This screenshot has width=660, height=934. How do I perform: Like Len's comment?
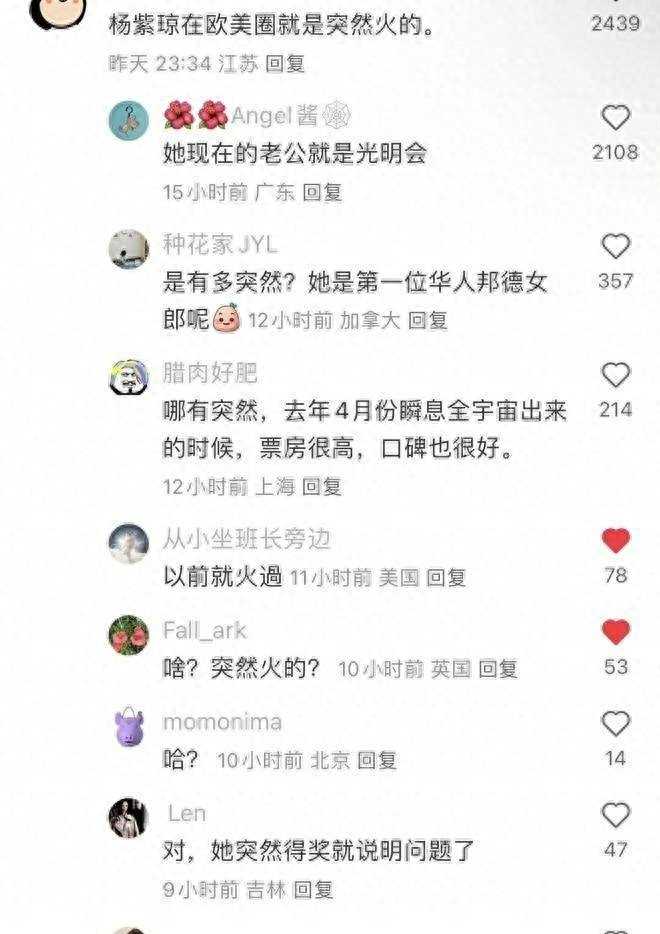tap(616, 815)
